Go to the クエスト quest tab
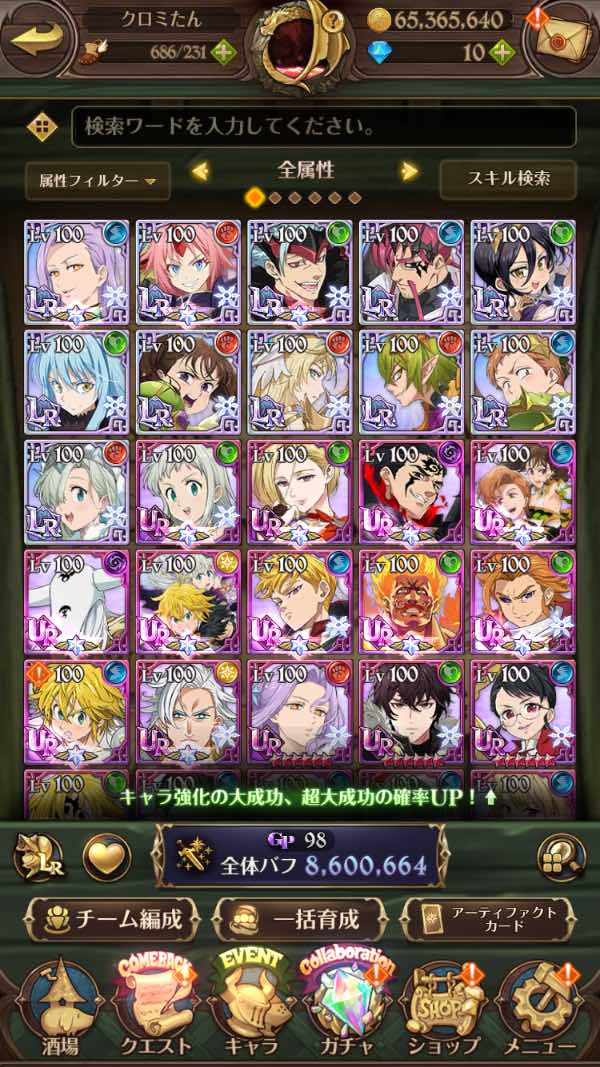Viewport: 600px width, 1067px height. [154, 1008]
